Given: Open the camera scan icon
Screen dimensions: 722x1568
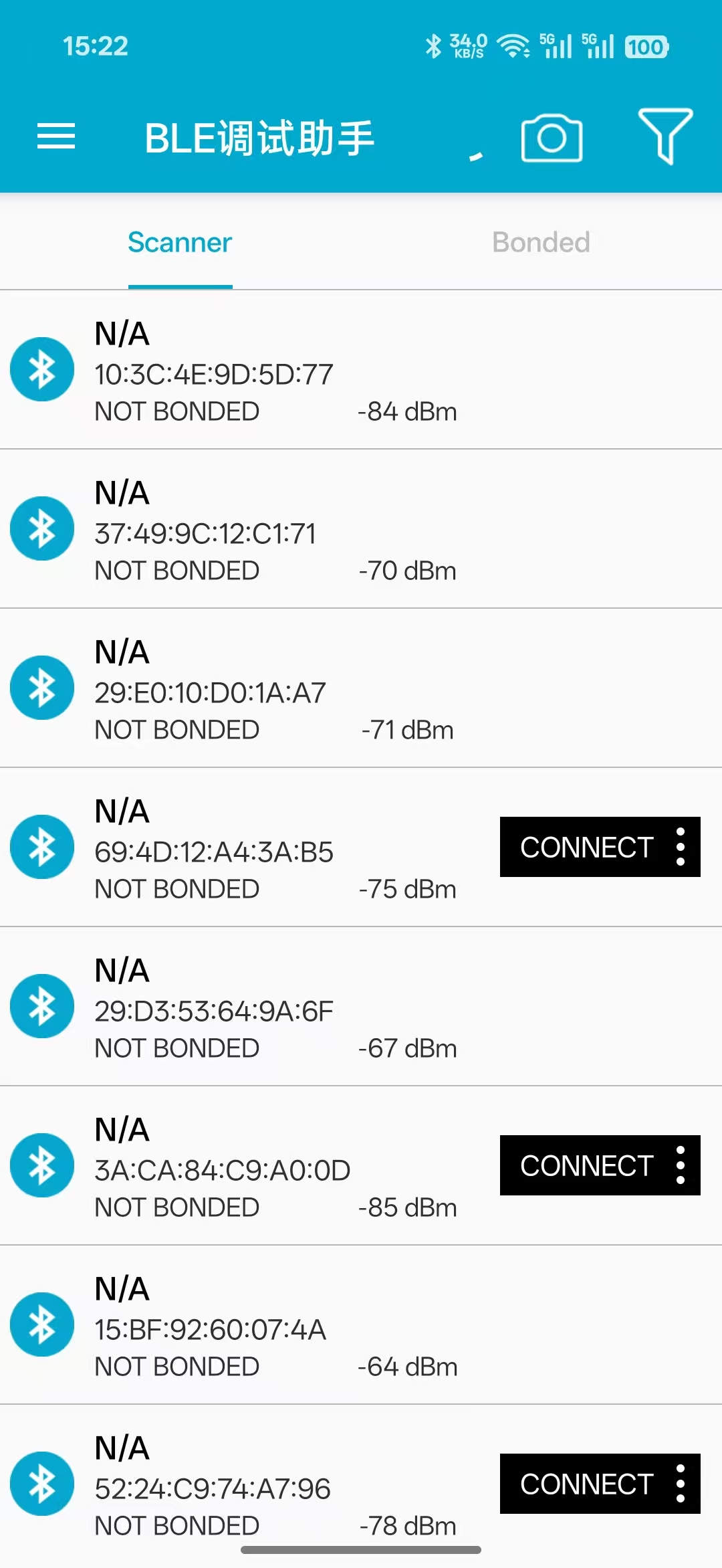Looking at the screenshot, I should [552, 138].
